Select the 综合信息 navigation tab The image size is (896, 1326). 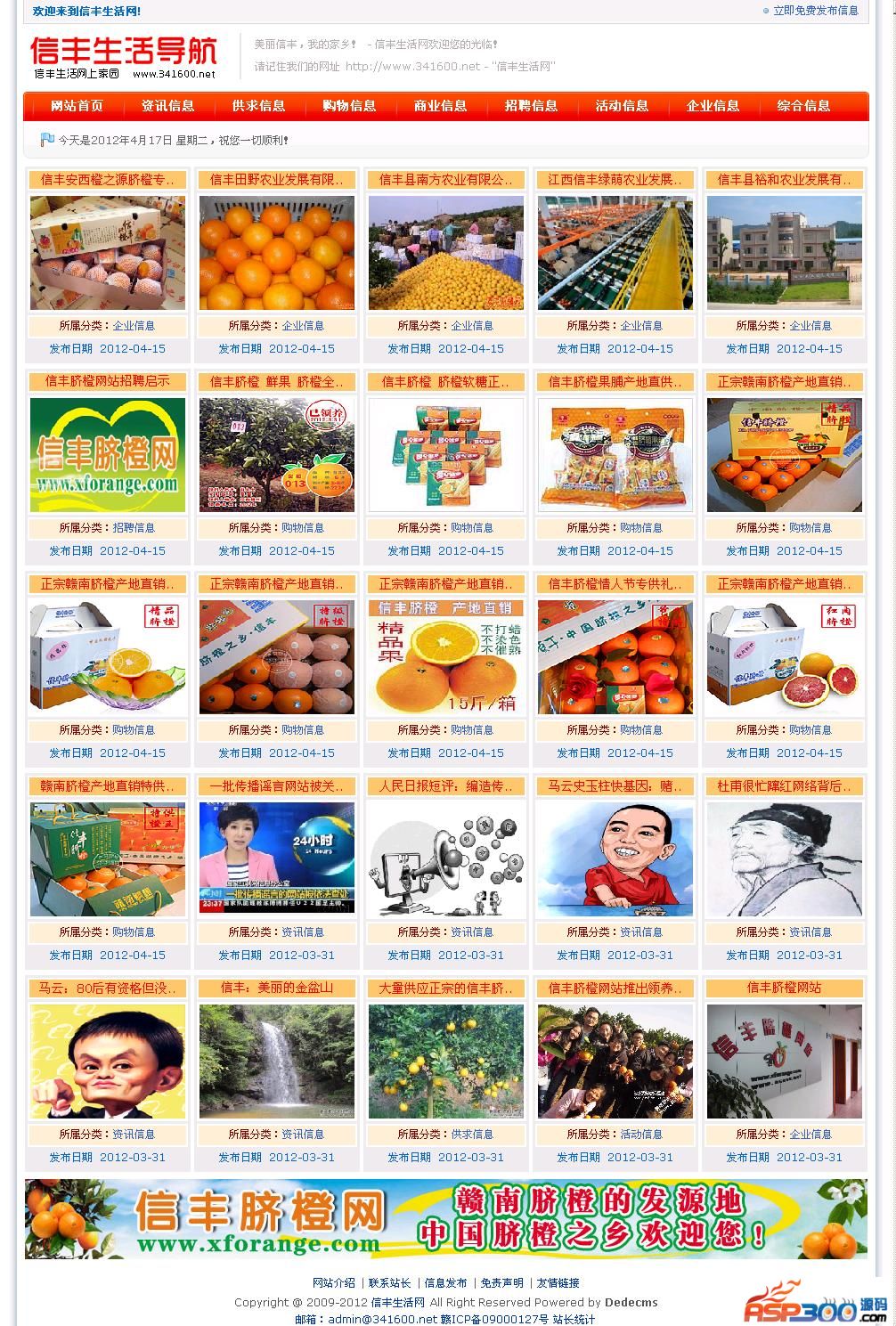(803, 106)
